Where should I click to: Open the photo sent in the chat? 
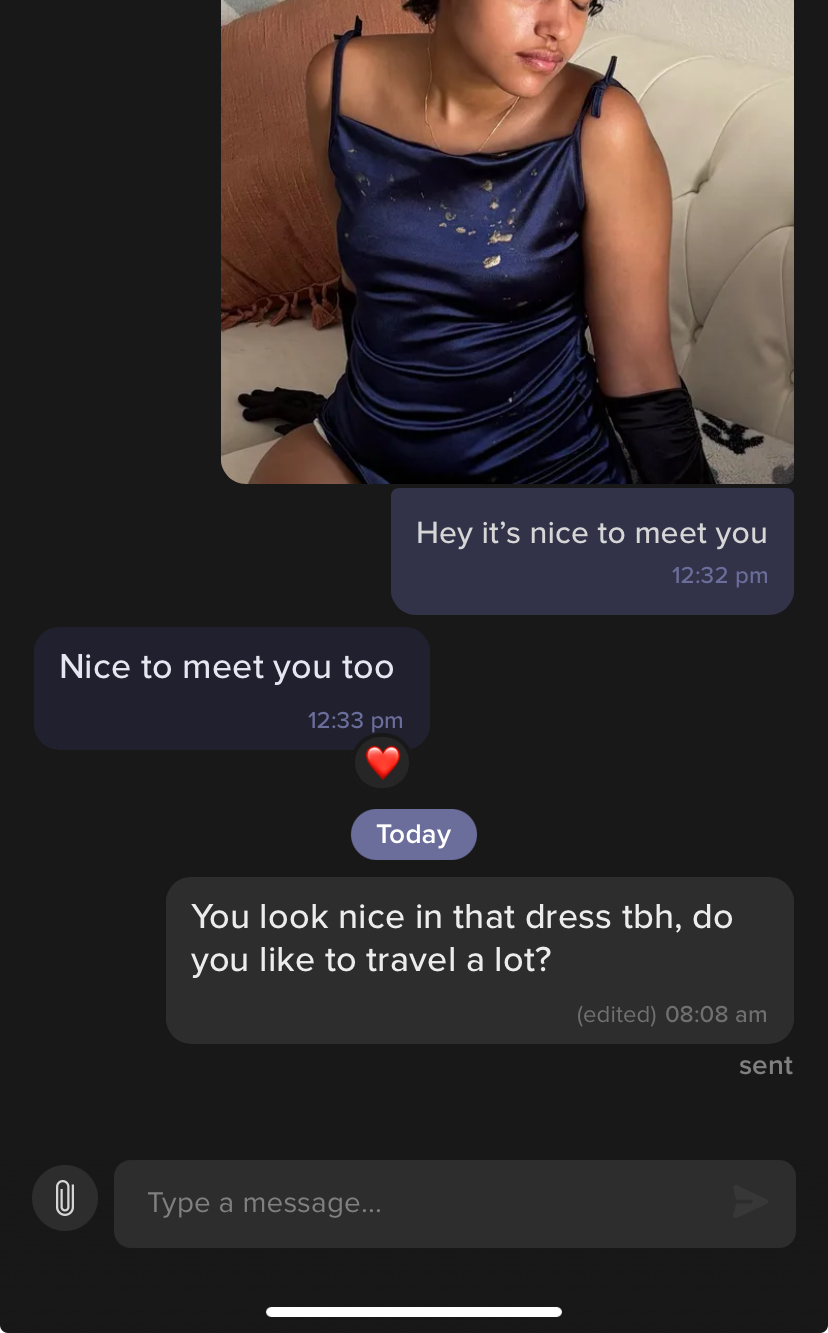coord(507,241)
